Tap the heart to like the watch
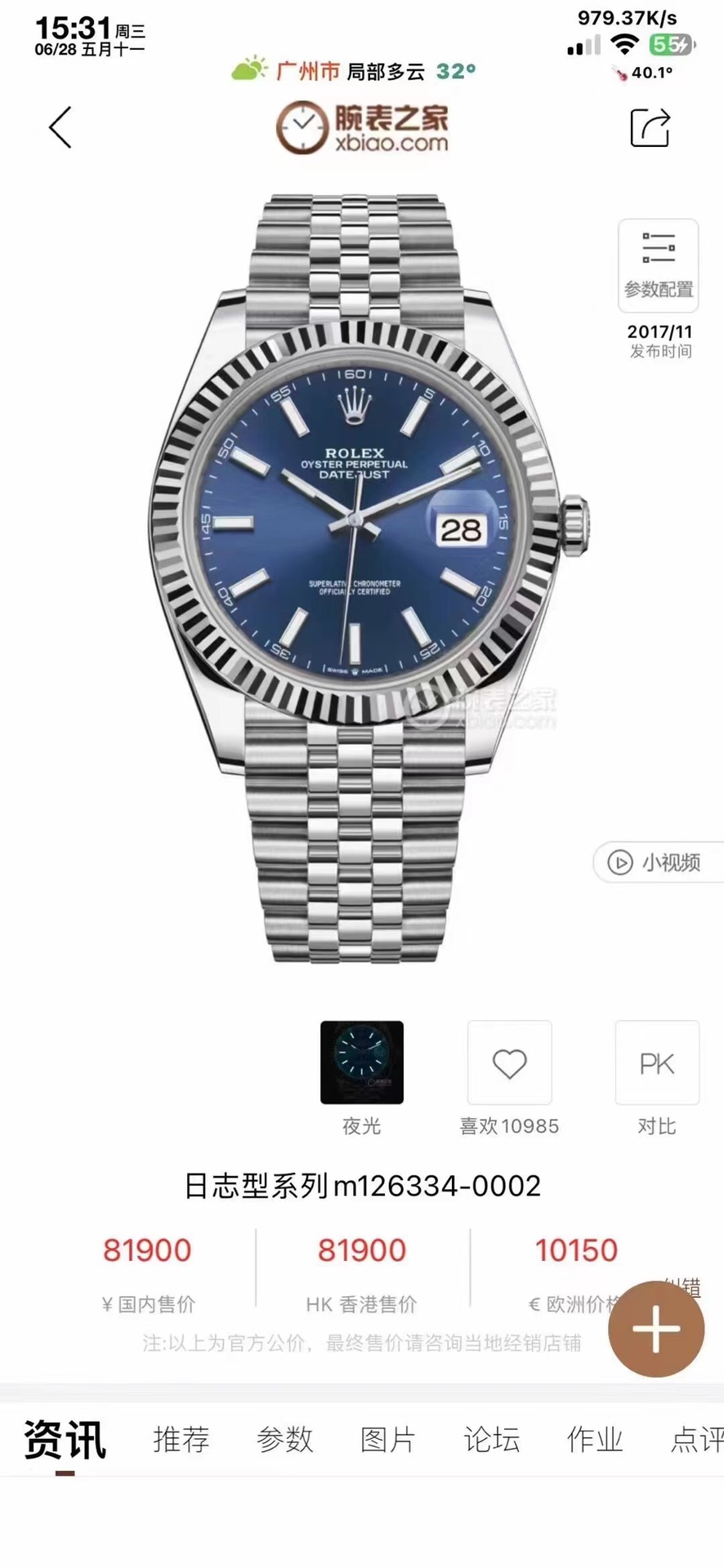The width and height of the screenshot is (724, 1568). (509, 1062)
